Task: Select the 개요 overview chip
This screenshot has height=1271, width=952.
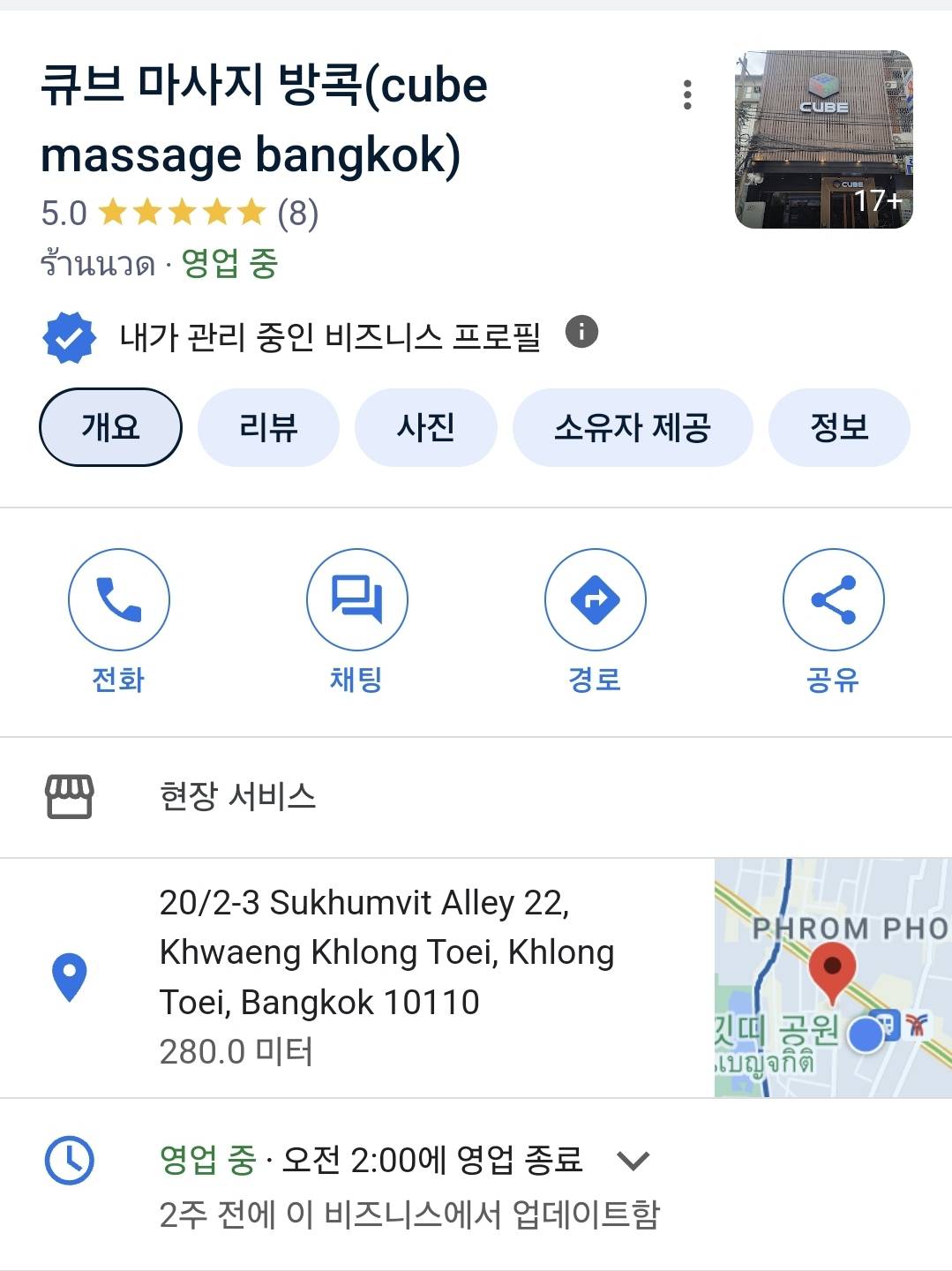Action: click(110, 427)
